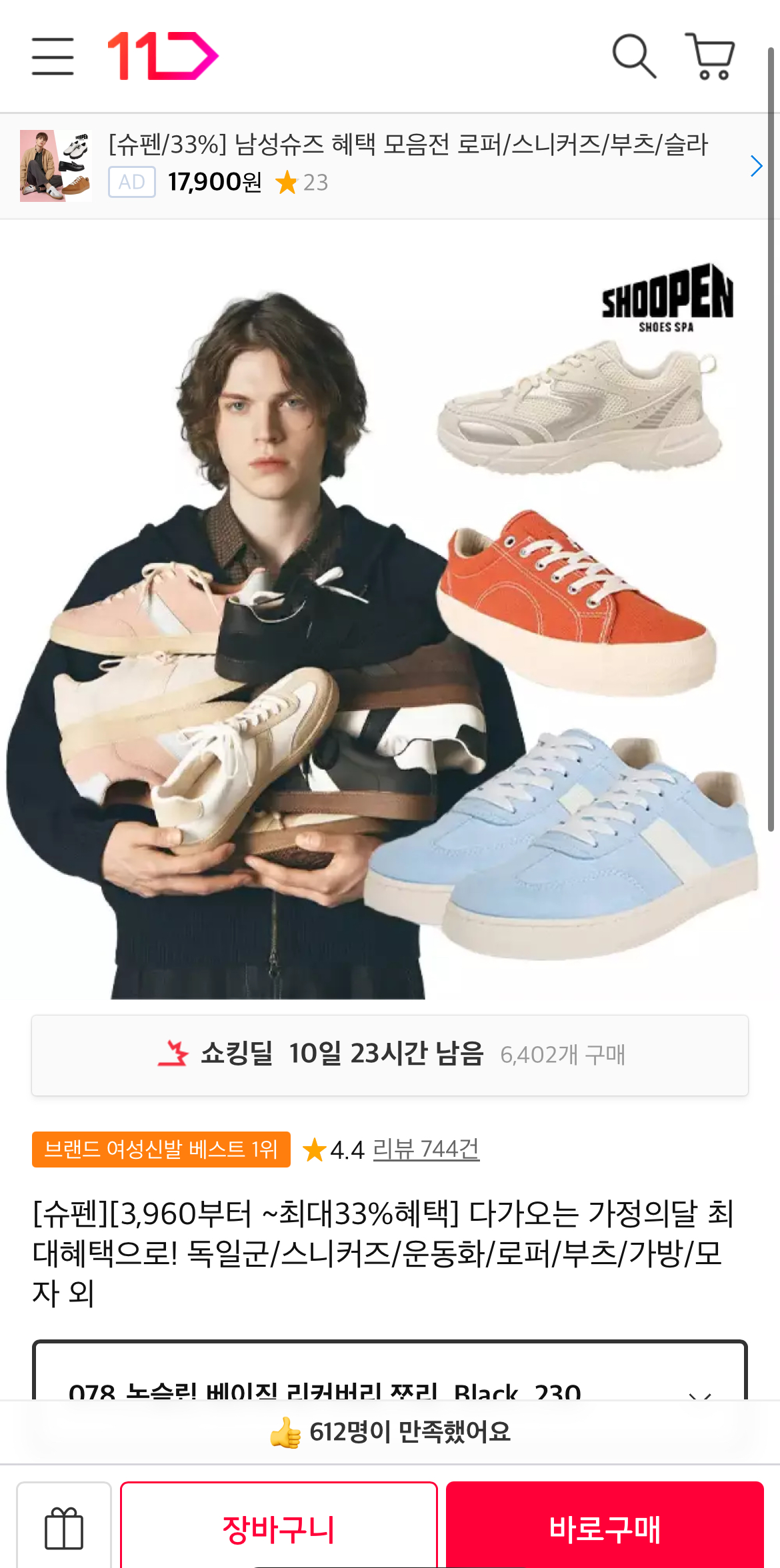Open the 쇼킹딜 time remaining banner
The width and height of the screenshot is (780, 1568).
click(x=390, y=1055)
